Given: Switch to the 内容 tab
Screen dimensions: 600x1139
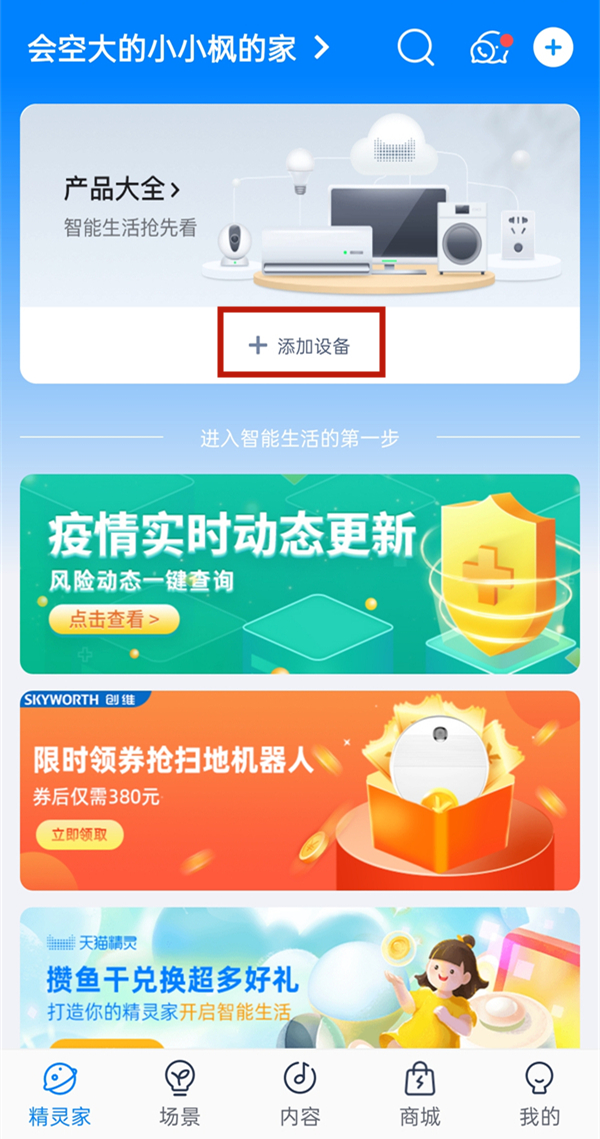Looking at the screenshot, I should click(x=300, y=1093).
